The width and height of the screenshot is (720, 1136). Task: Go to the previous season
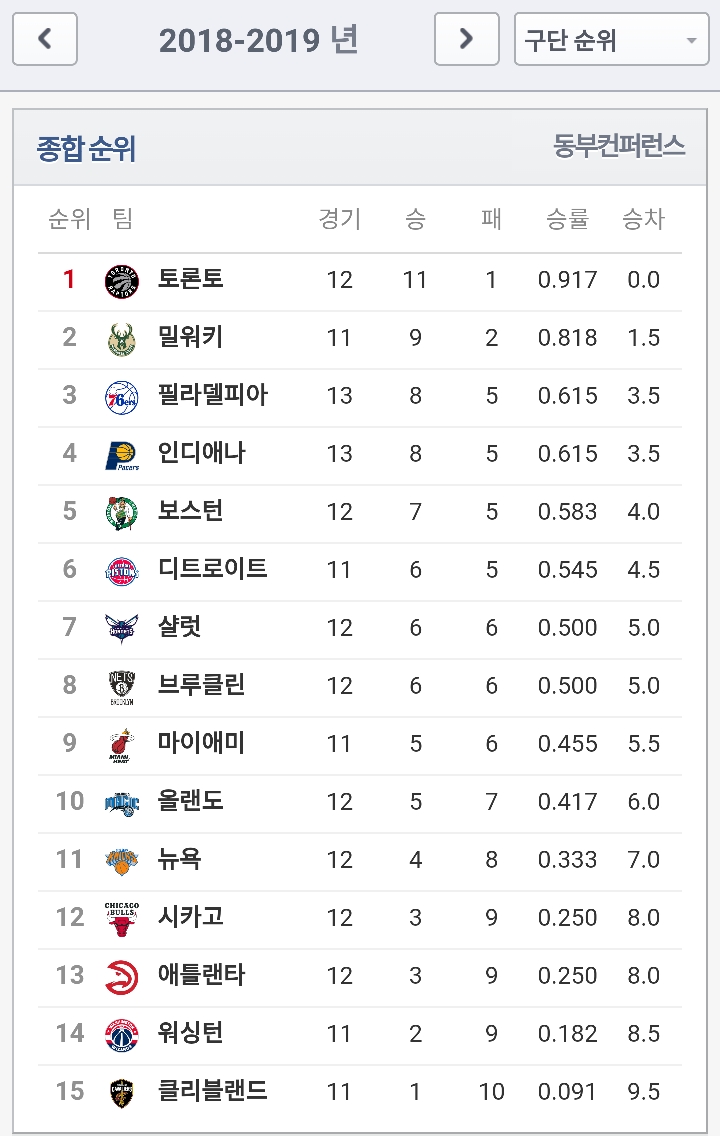tap(45, 39)
